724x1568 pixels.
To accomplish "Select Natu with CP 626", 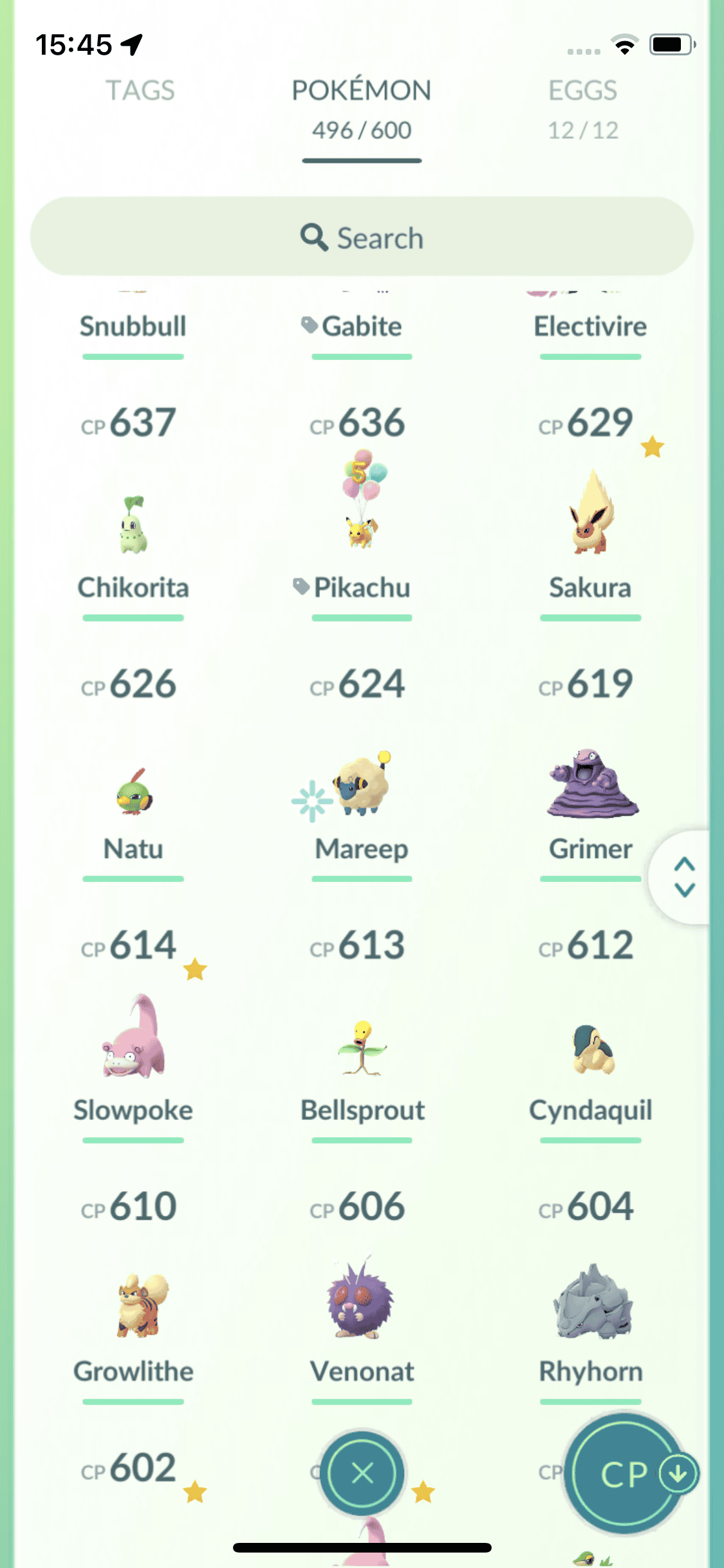I will (x=133, y=792).
